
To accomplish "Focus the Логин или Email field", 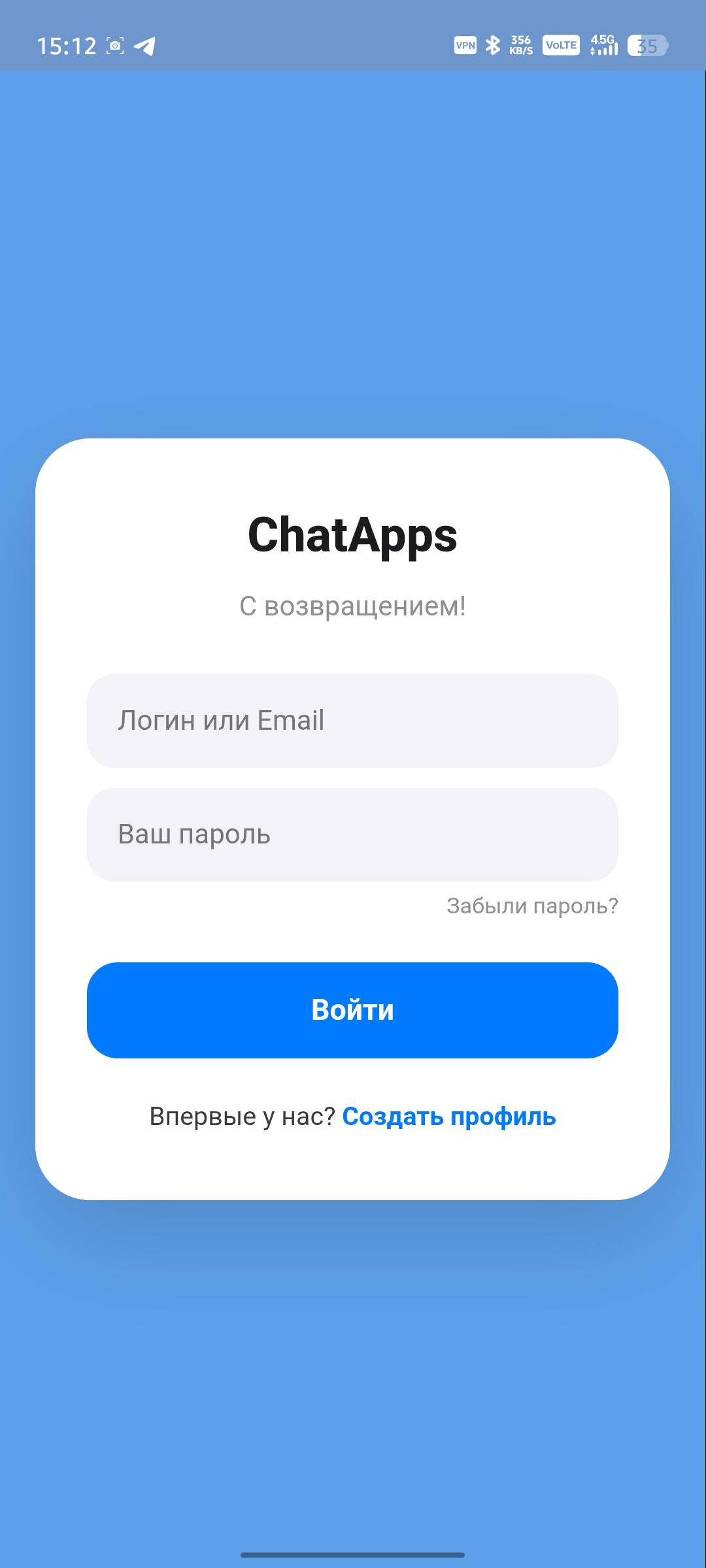I will coord(352,721).
